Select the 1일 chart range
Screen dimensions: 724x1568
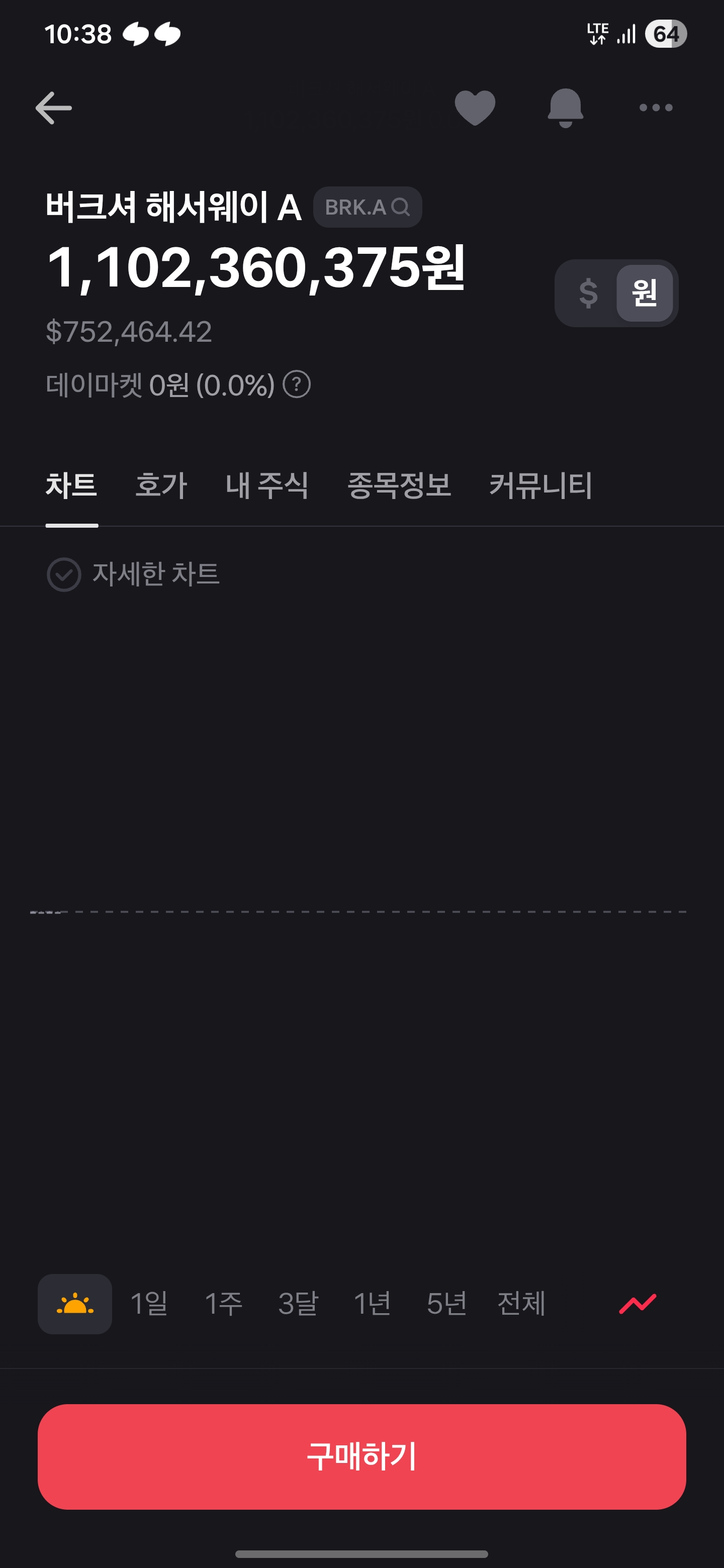pyautogui.click(x=149, y=1304)
